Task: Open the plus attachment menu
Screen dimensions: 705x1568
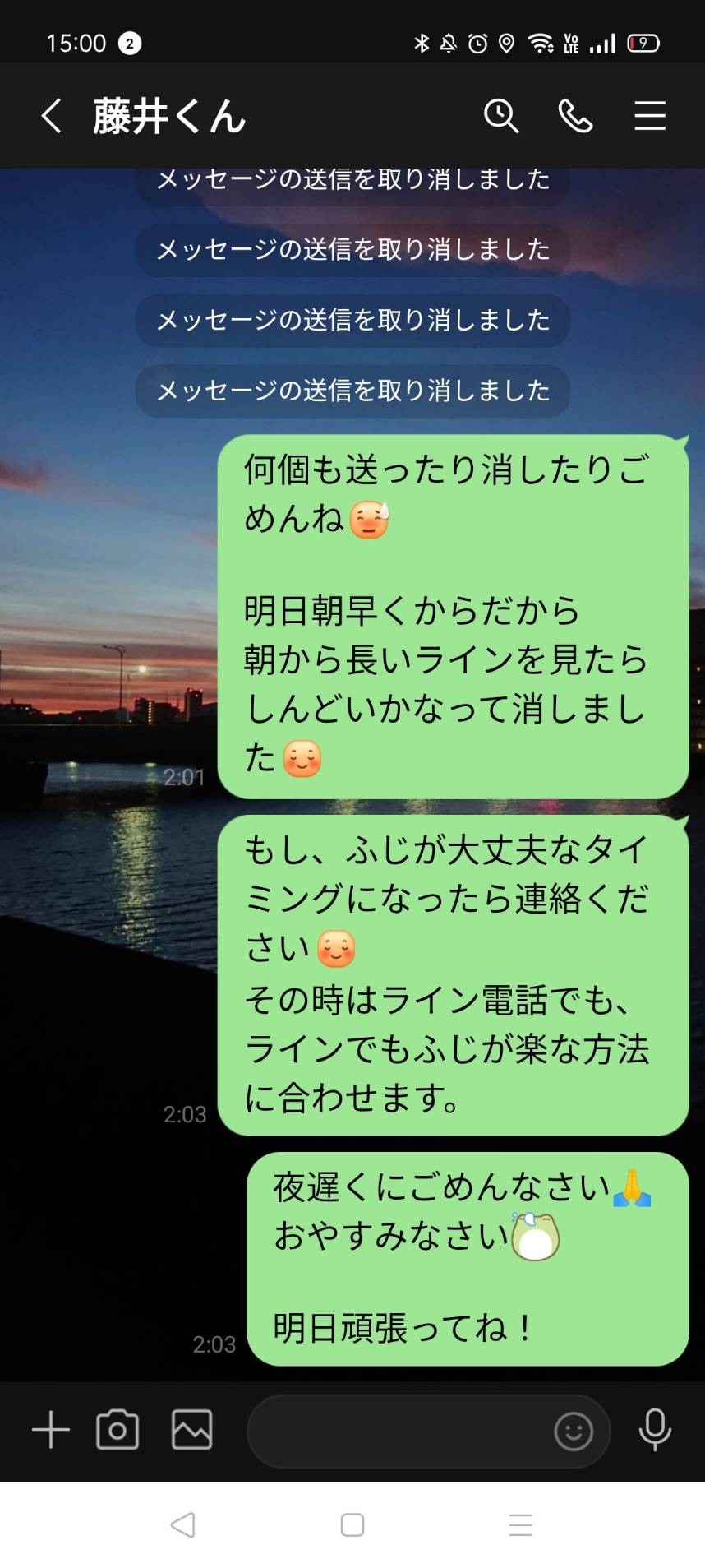Action: pyautogui.click(x=51, y=1430)
